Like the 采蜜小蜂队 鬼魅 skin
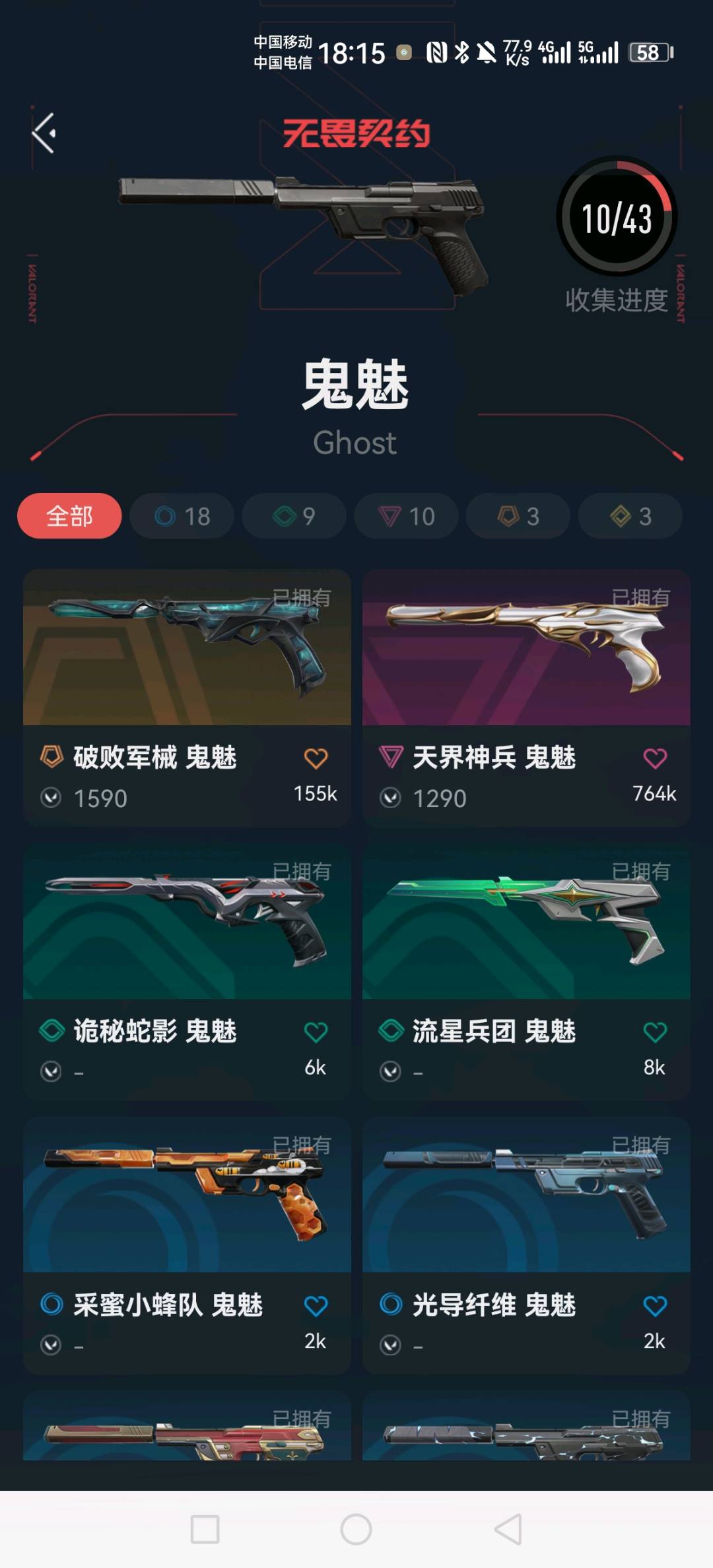 pos(316,1305)
